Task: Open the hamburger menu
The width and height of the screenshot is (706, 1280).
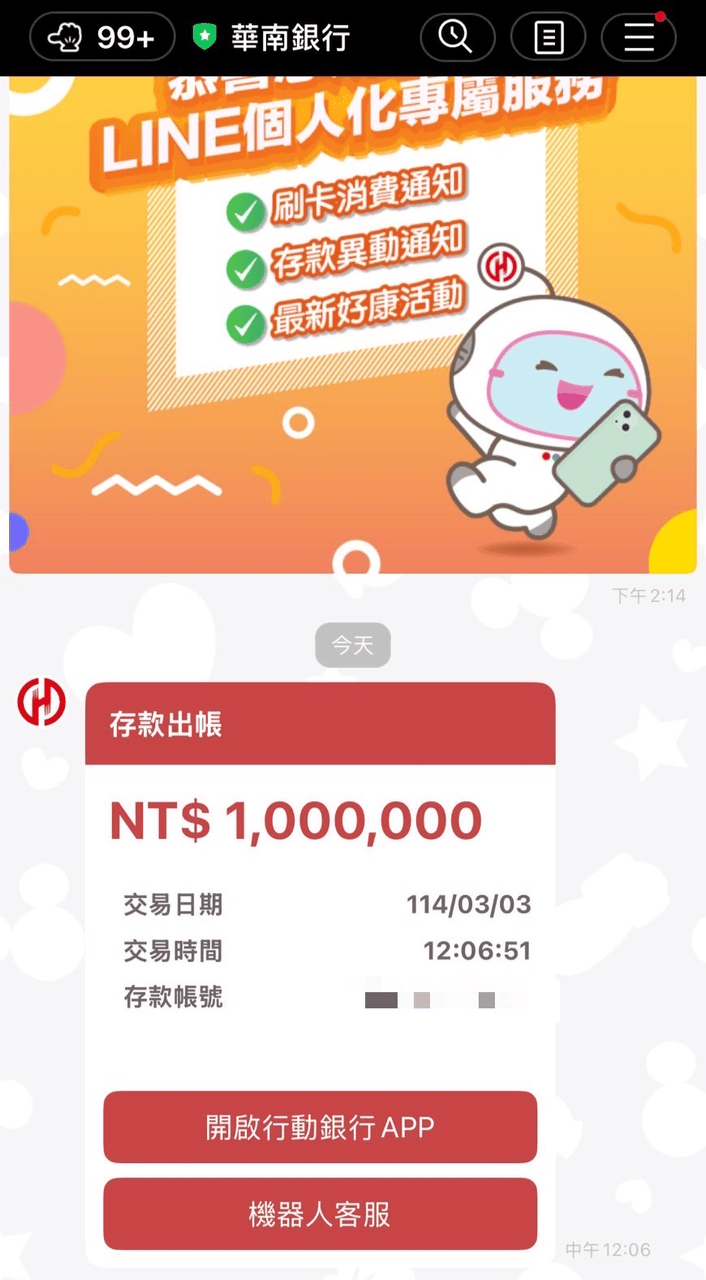Action: click(638, 38)
